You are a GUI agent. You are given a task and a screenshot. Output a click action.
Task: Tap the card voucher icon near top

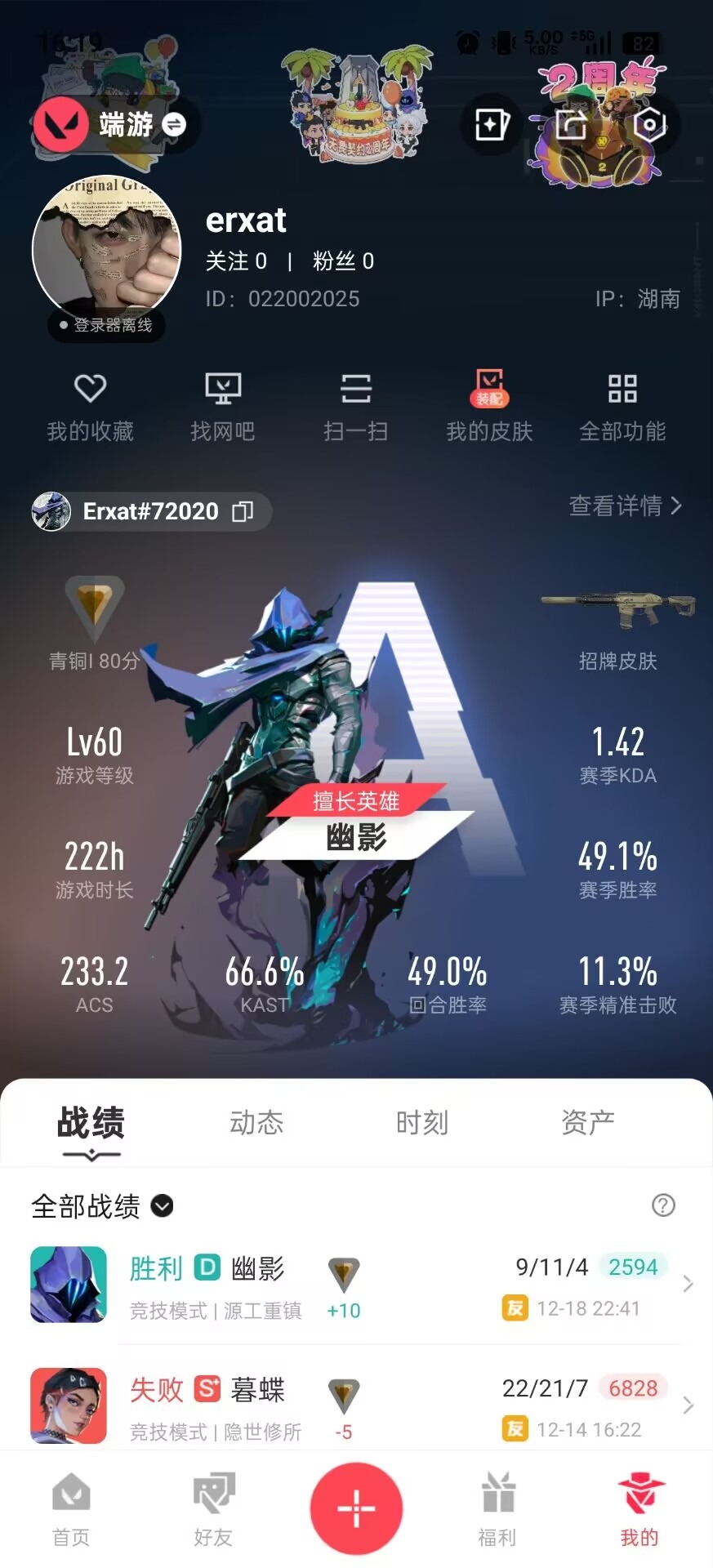point(490,124)
